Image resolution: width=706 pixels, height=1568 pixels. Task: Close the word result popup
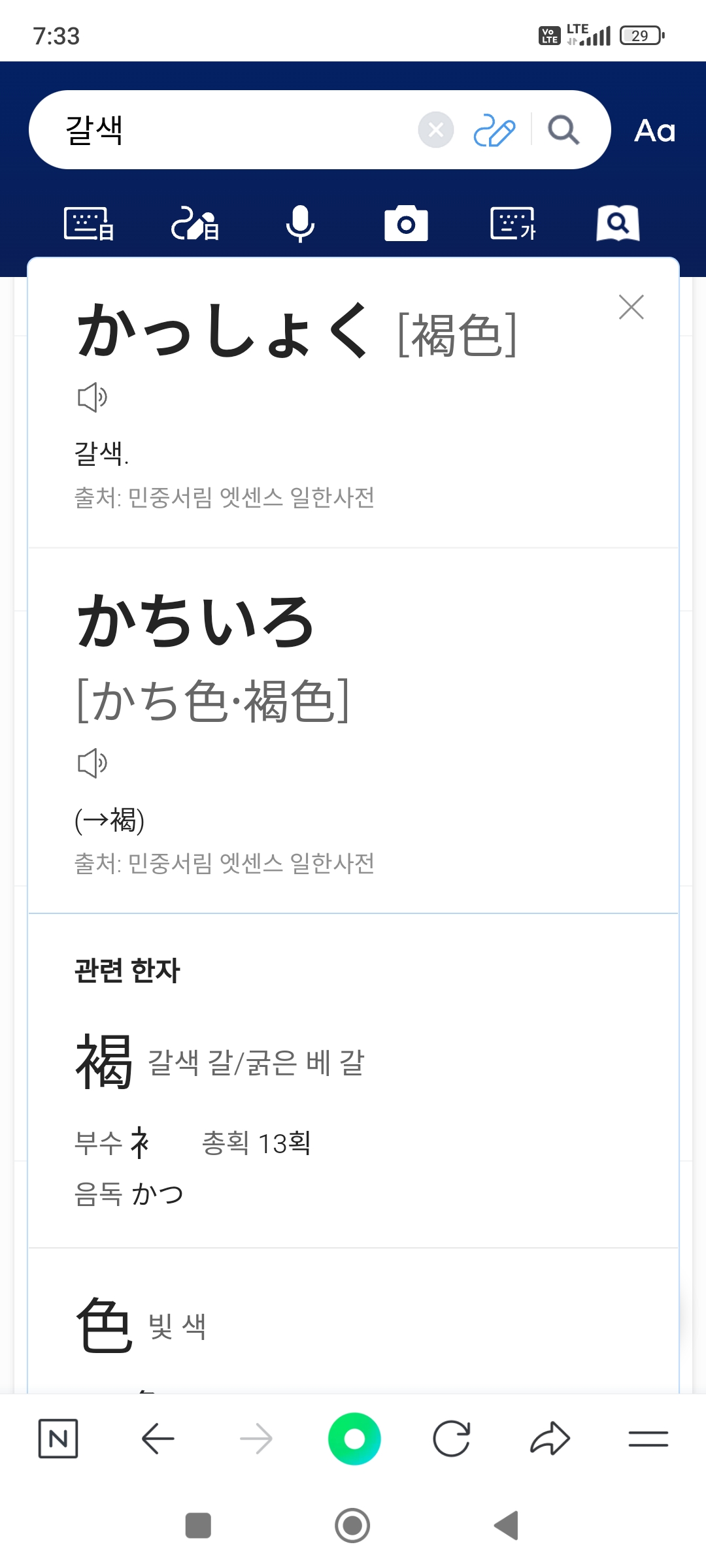coord(631,307)
